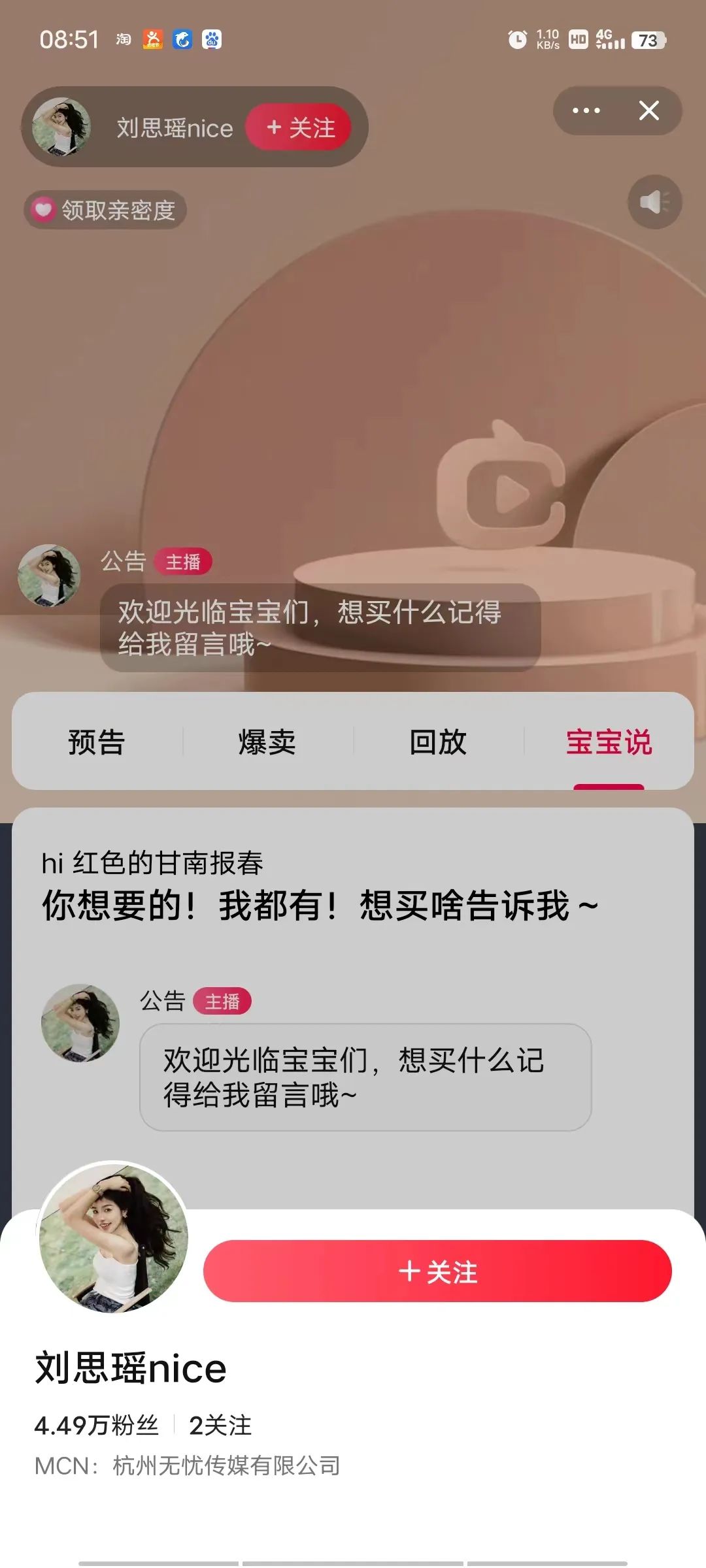Select the 宝宝说 tab

pyautogui.click(x=609, y=742)
